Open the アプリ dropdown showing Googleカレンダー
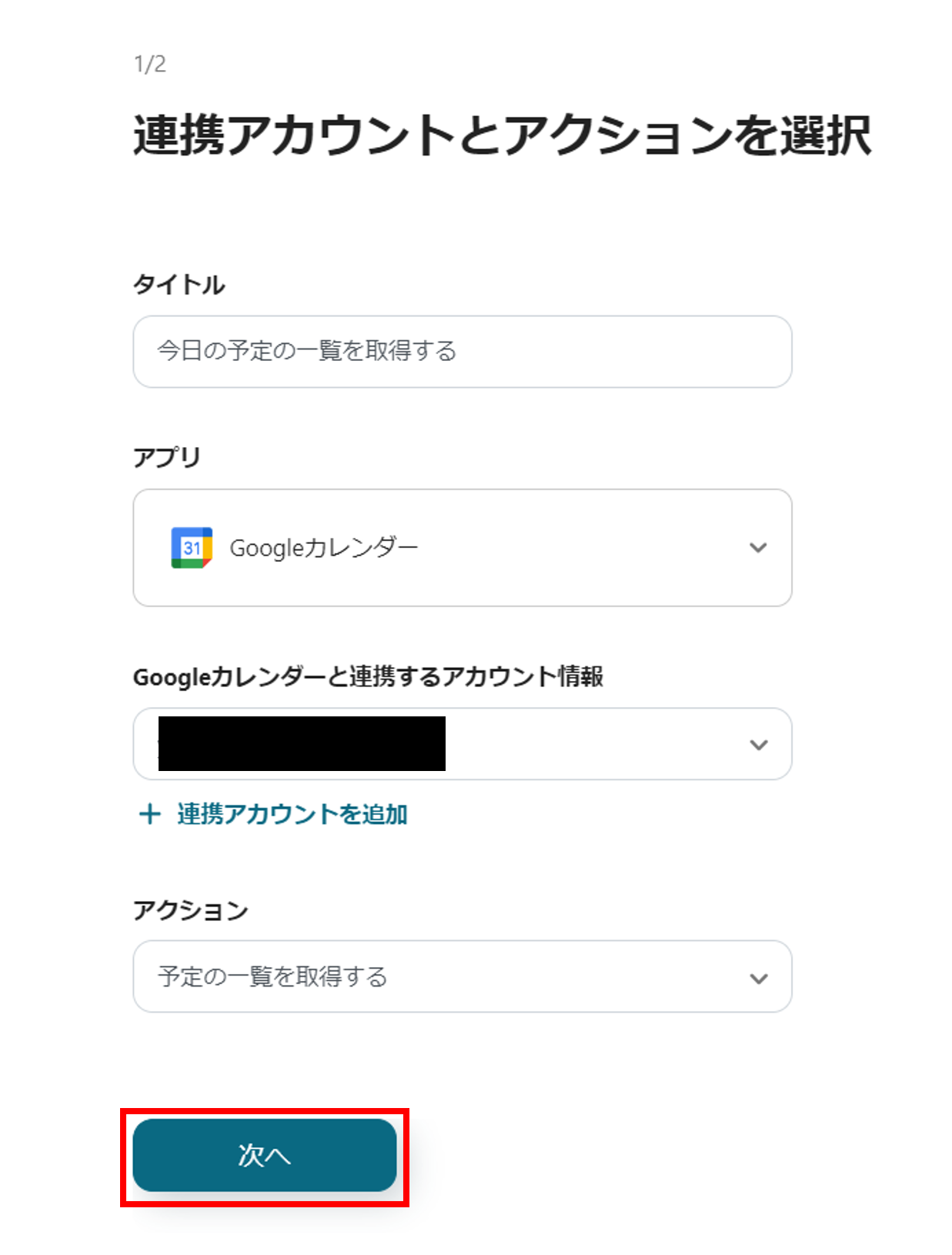 click(x=462, y=548)
